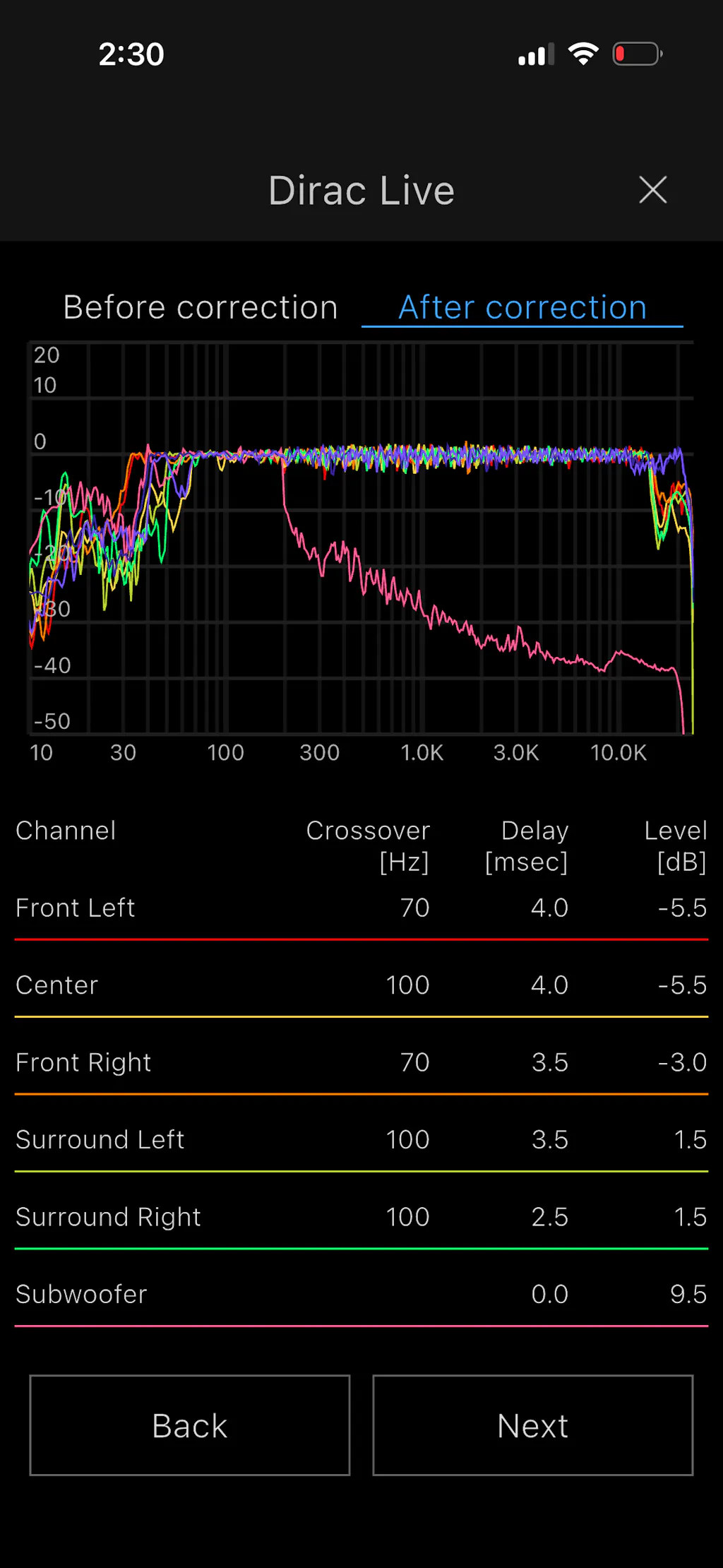
Task: Select the After correction tab
Action: click(522, 308)
